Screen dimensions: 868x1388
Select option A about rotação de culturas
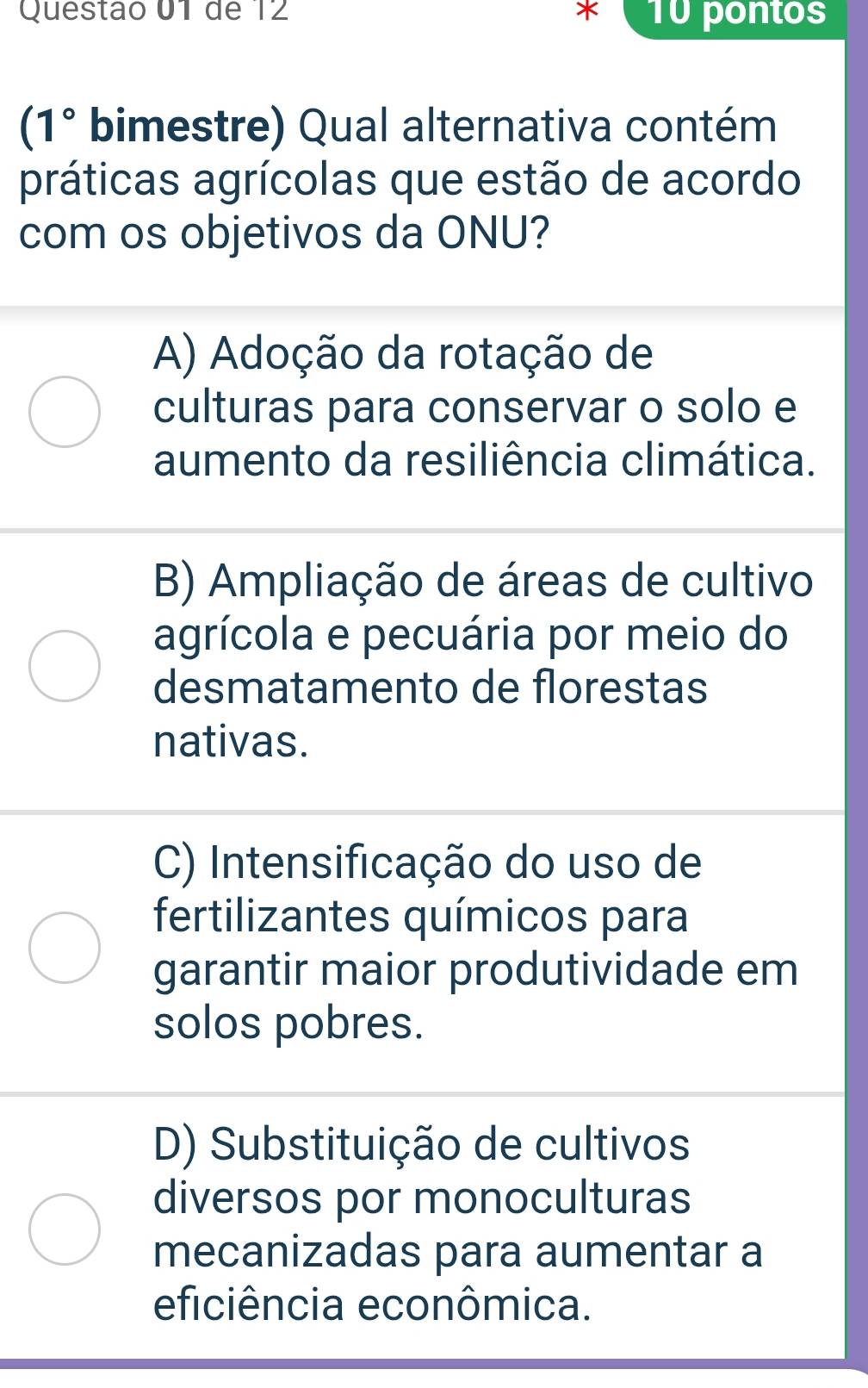tap(65, 412)
